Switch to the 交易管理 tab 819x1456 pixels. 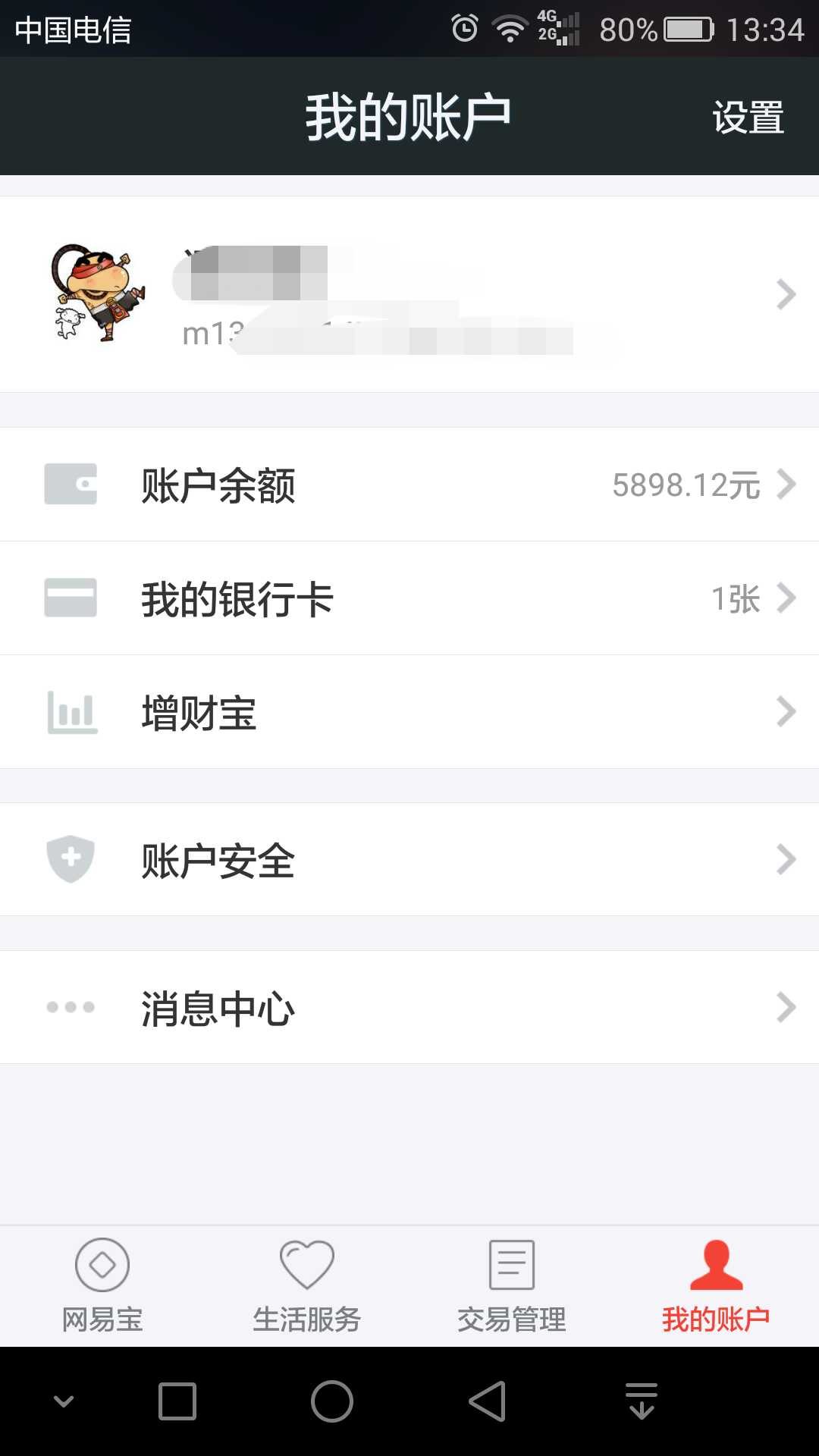512,1286
